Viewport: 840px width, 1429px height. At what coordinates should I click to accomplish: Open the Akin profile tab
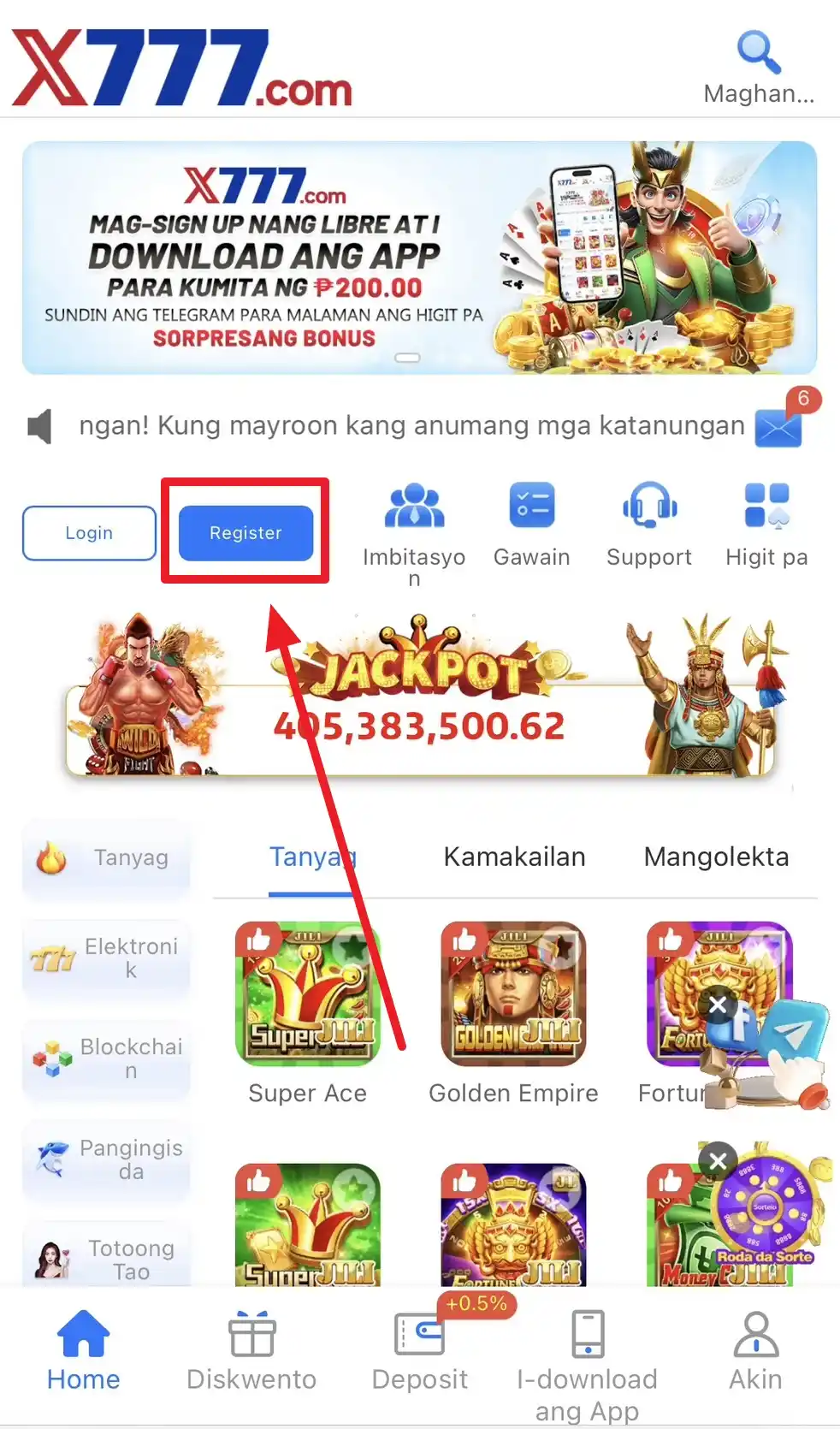click(755, 1352)
